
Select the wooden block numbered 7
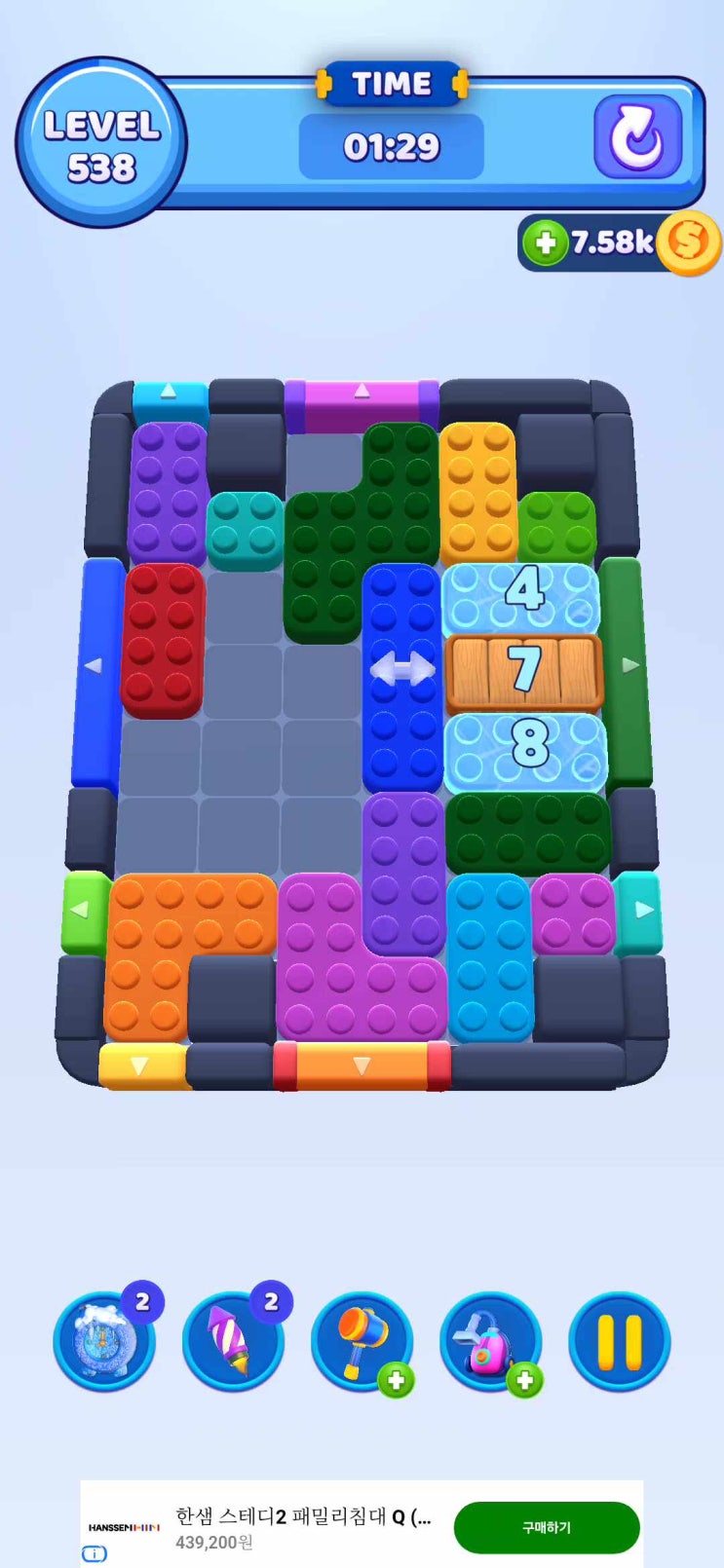click(523, 671)
